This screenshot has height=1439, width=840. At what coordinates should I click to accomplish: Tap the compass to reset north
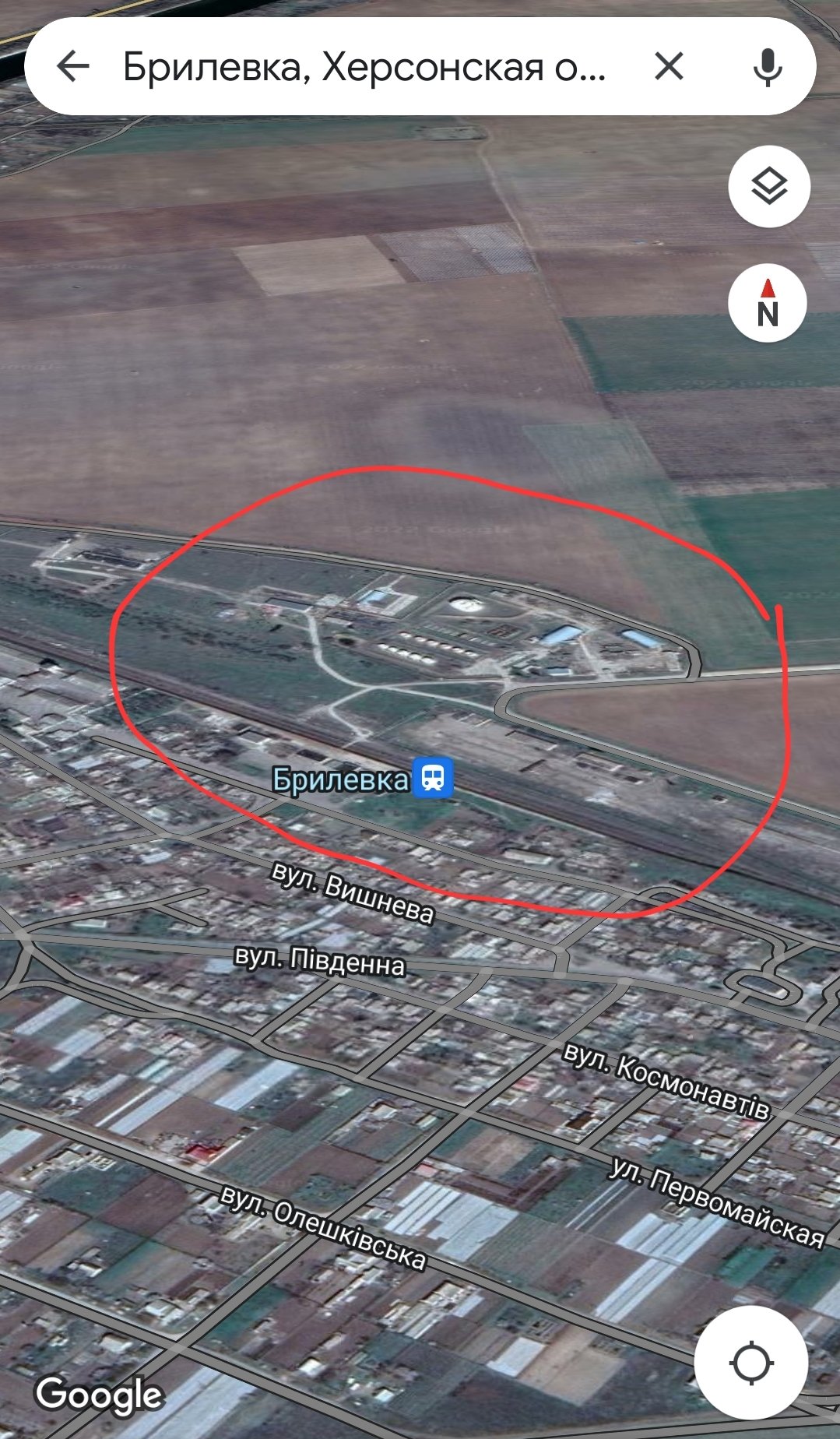768,304
